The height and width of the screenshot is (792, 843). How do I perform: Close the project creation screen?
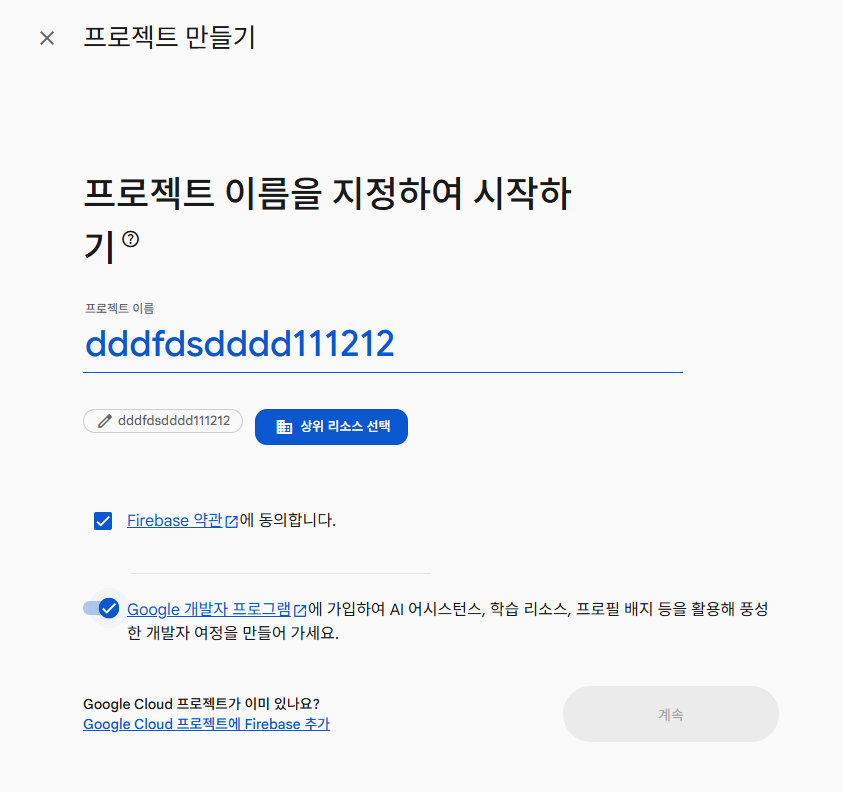click(46, 38)
